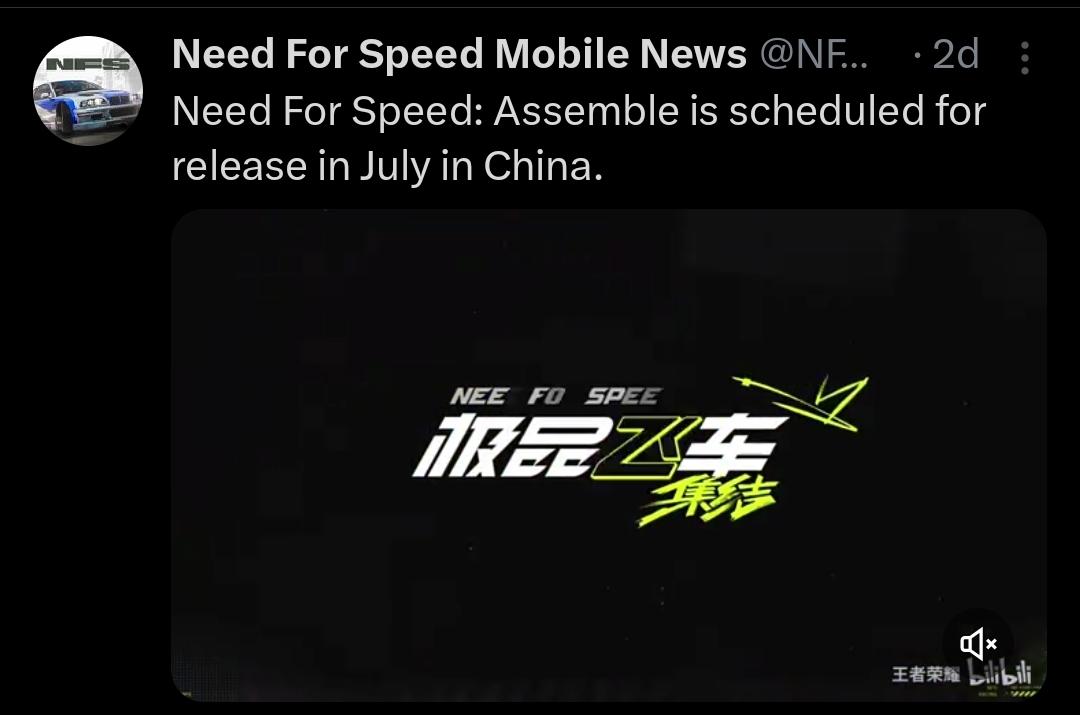The width and height of the screenshot is (1080, 715).
Task: Open Need For Speed Mobile News profile picture
Action: click(88, 91)
